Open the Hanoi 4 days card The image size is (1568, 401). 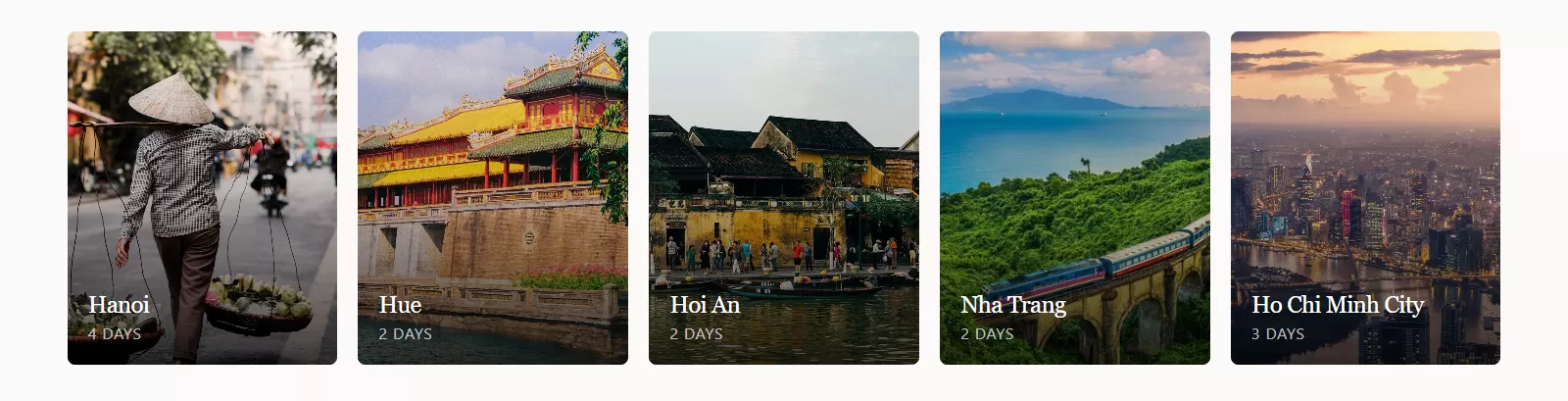point(202,198)
